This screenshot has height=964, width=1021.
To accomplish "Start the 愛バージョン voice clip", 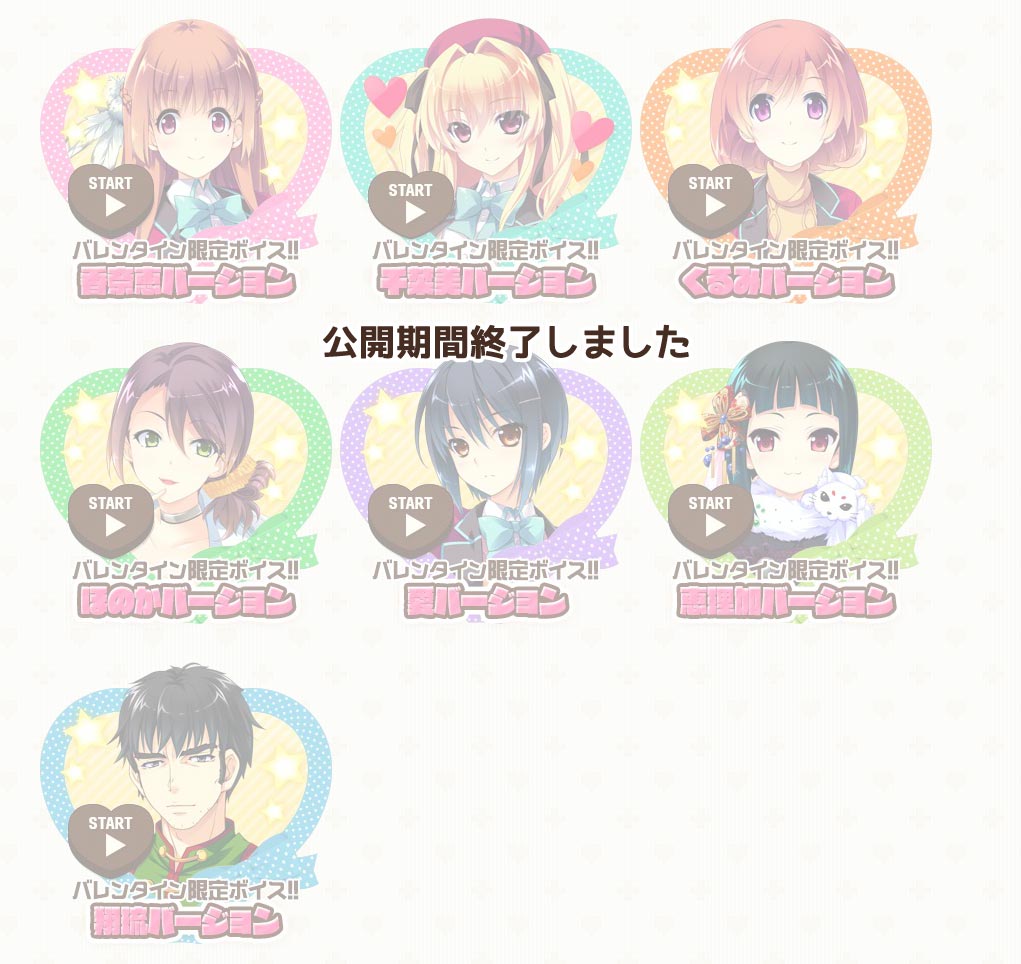I will click(411, 518).
